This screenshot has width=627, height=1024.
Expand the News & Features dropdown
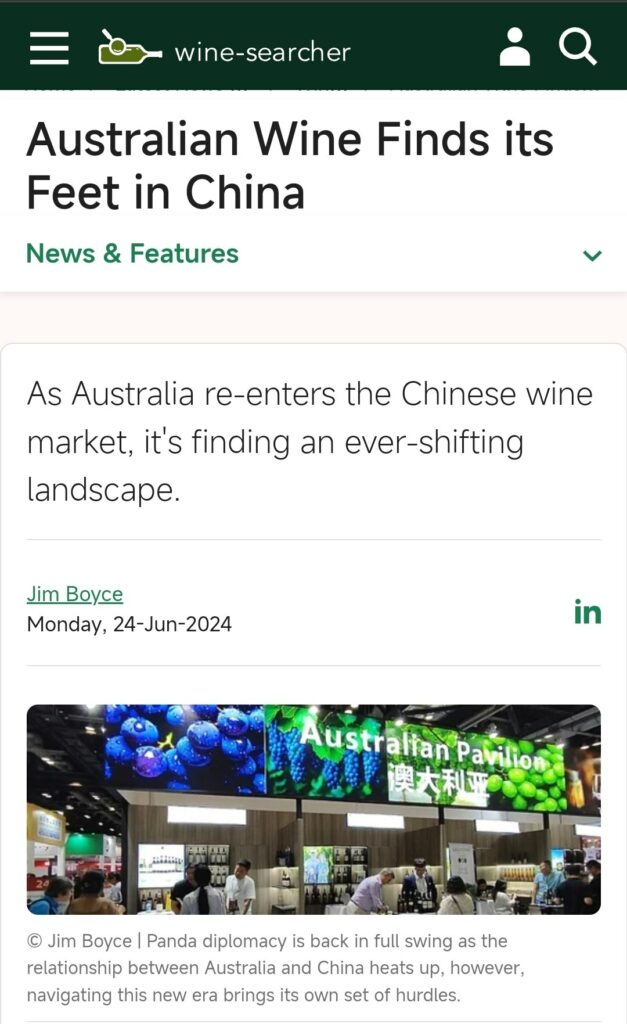pos(592,255)
